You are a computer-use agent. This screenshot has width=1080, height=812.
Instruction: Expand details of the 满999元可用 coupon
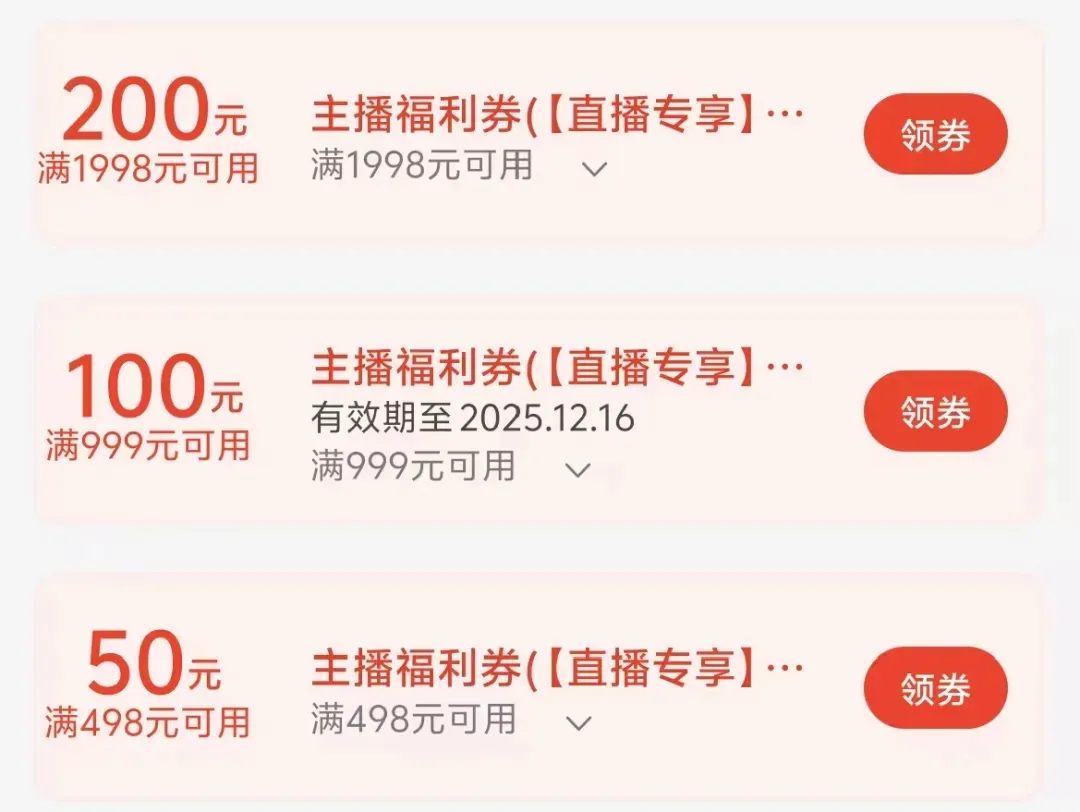(578, 469)
